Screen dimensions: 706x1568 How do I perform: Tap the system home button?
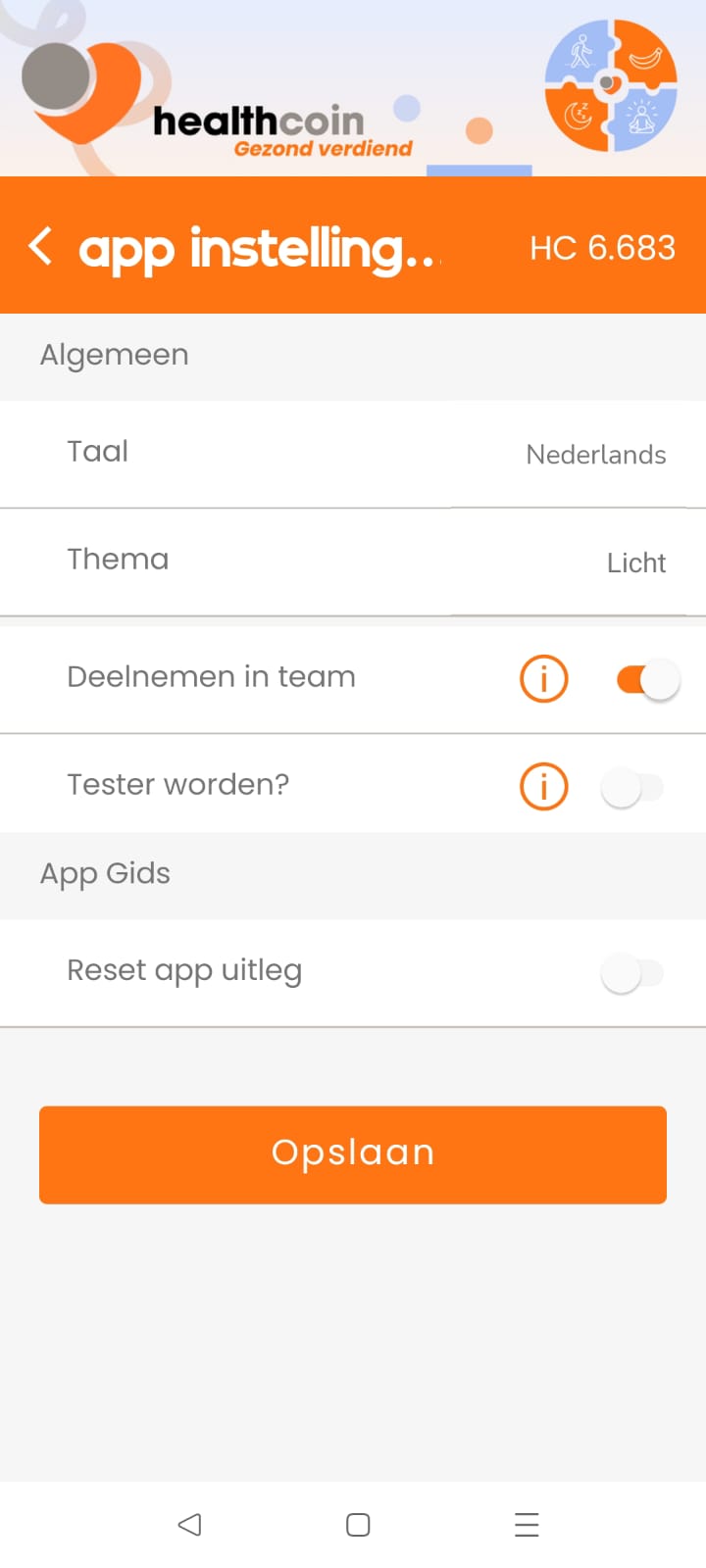(358, 1524)
